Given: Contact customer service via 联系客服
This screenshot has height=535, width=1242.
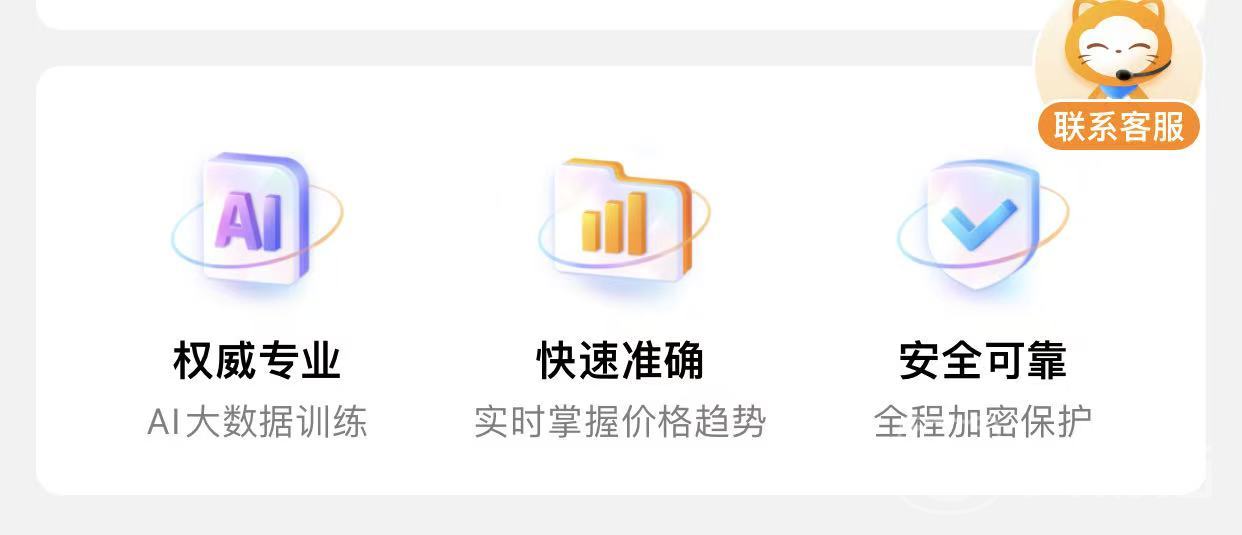Looking at the screenshot, I should pyautogui.click(x=1118, y=126).
